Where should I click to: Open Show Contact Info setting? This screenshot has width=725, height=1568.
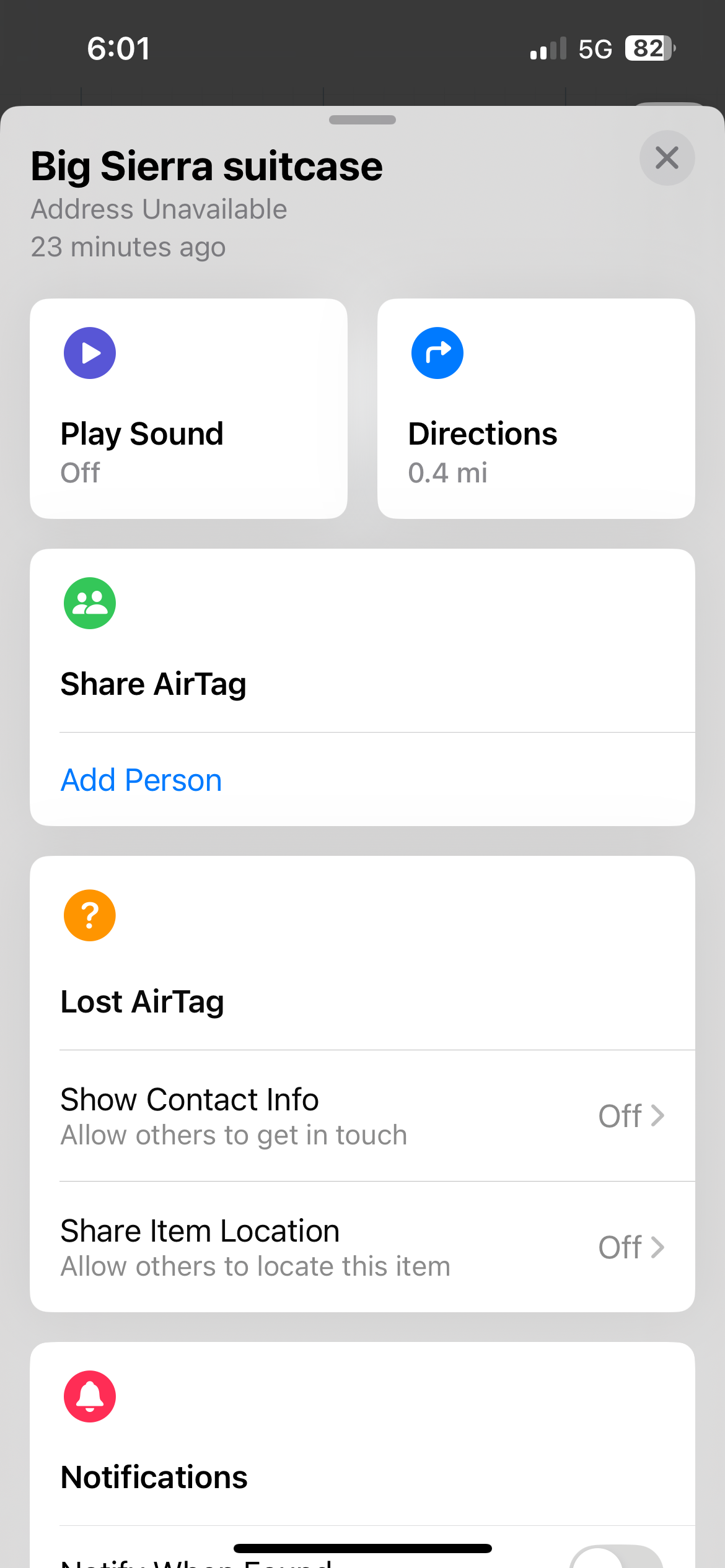362,1116
